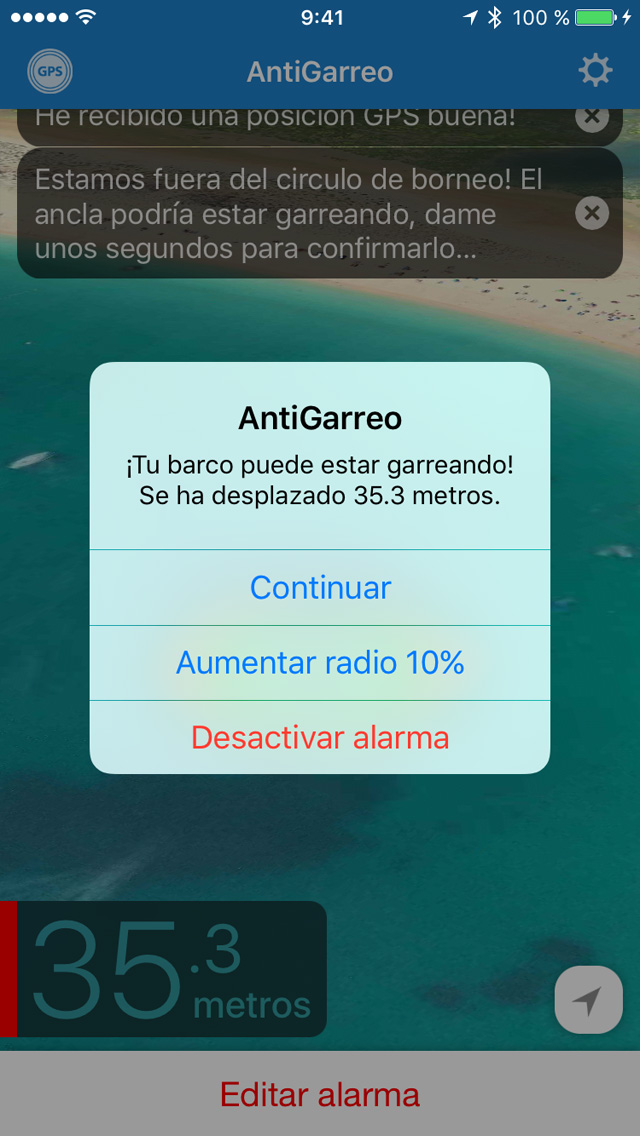Close the 'posicion GPS buena' message
Image resolution: width=640 pixels, height=1136 pixels.
[x=592, y=118]
